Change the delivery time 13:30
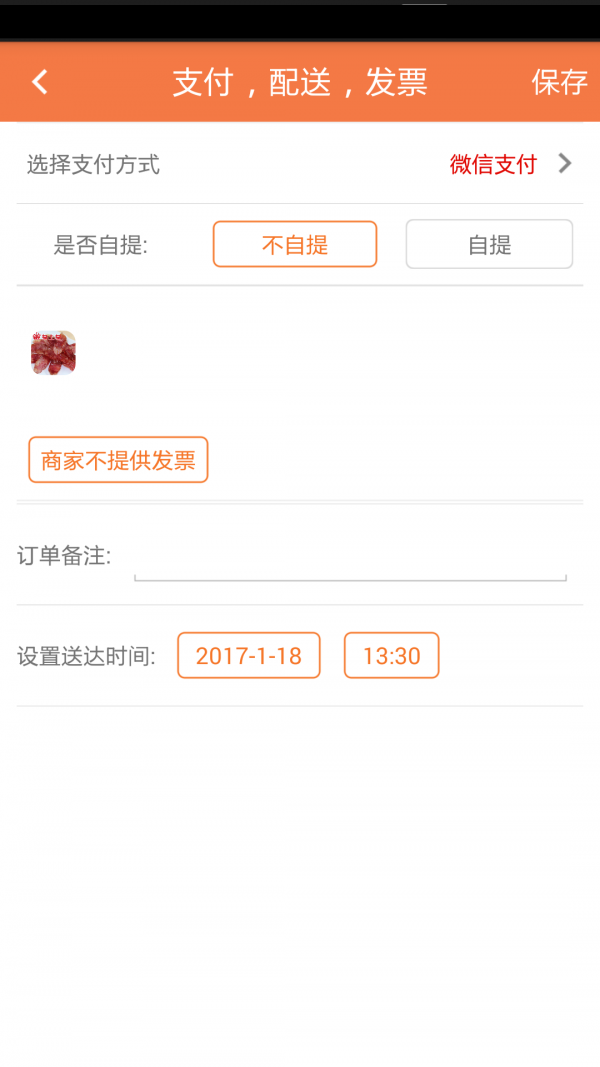 (391, 656)
